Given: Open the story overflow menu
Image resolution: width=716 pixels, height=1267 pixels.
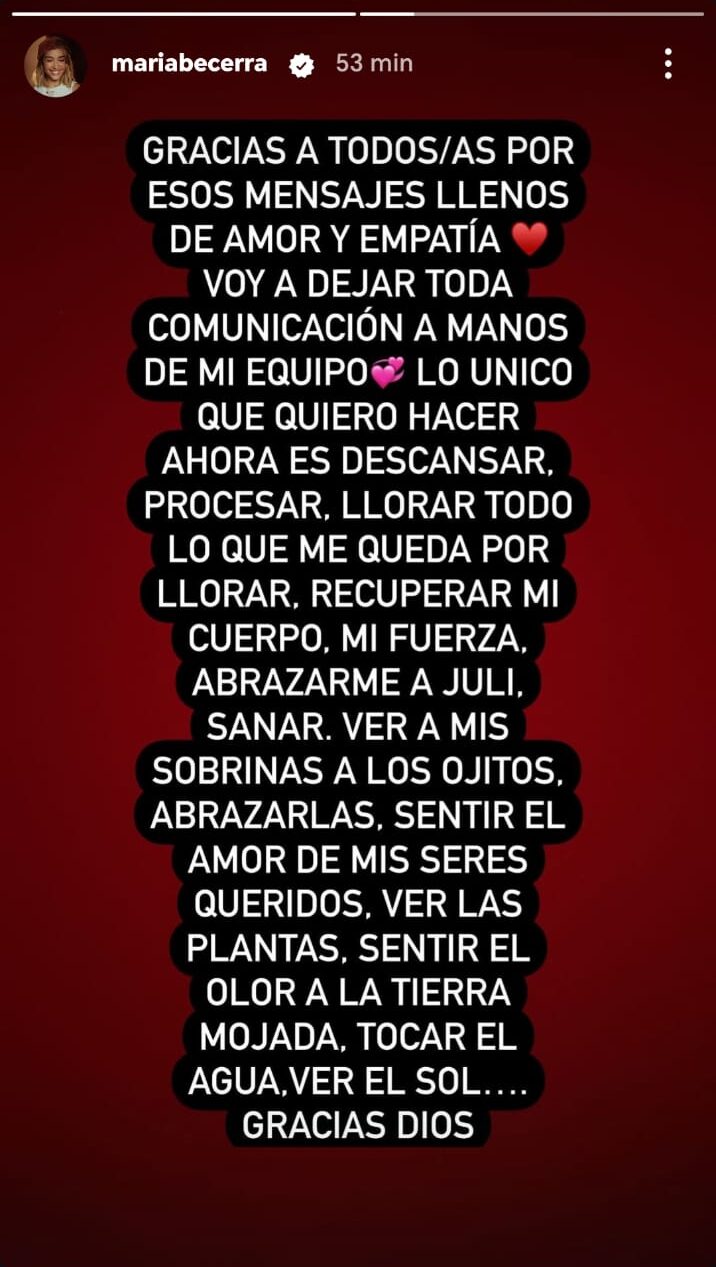Looking at the screenshot, I should click(x=668, y=64).
